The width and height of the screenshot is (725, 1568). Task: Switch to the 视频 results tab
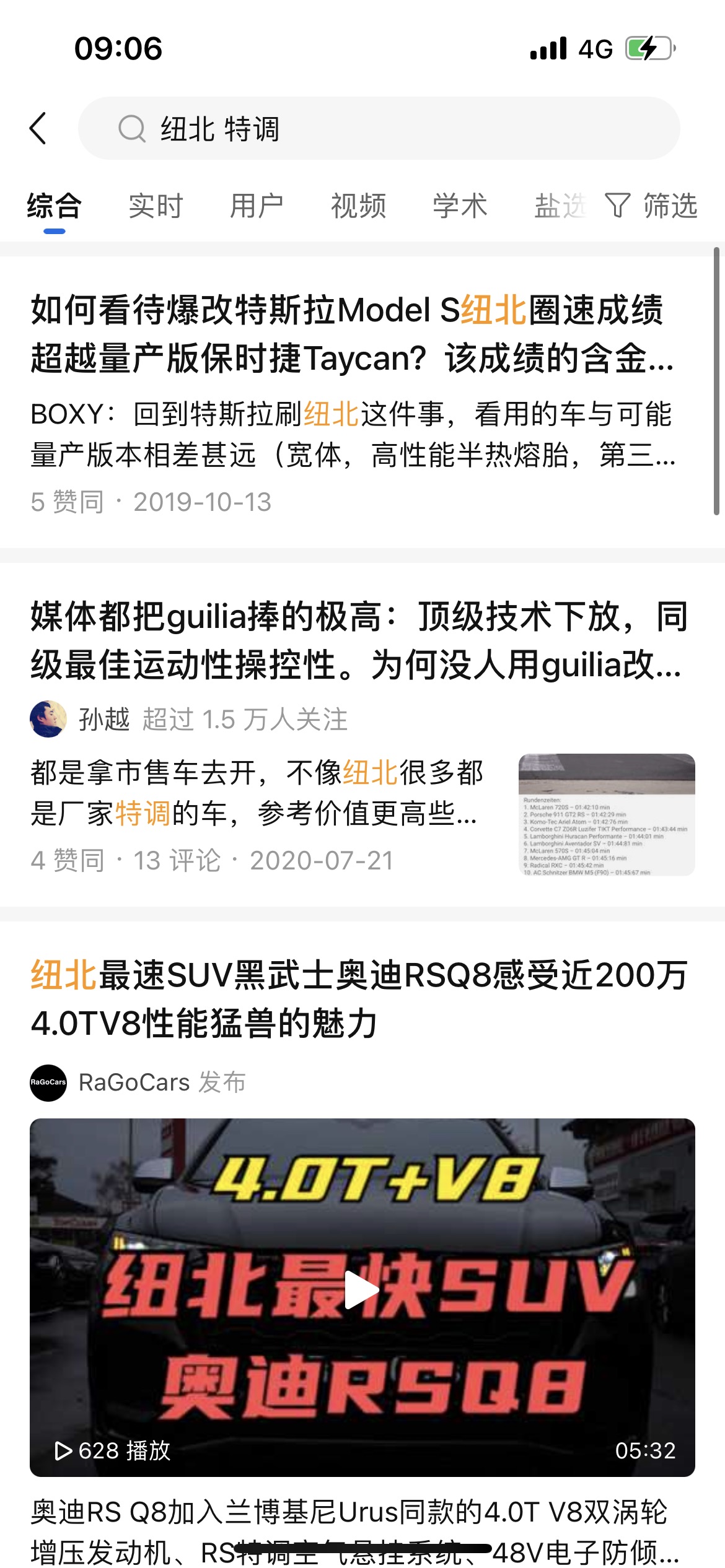point(359,207)
